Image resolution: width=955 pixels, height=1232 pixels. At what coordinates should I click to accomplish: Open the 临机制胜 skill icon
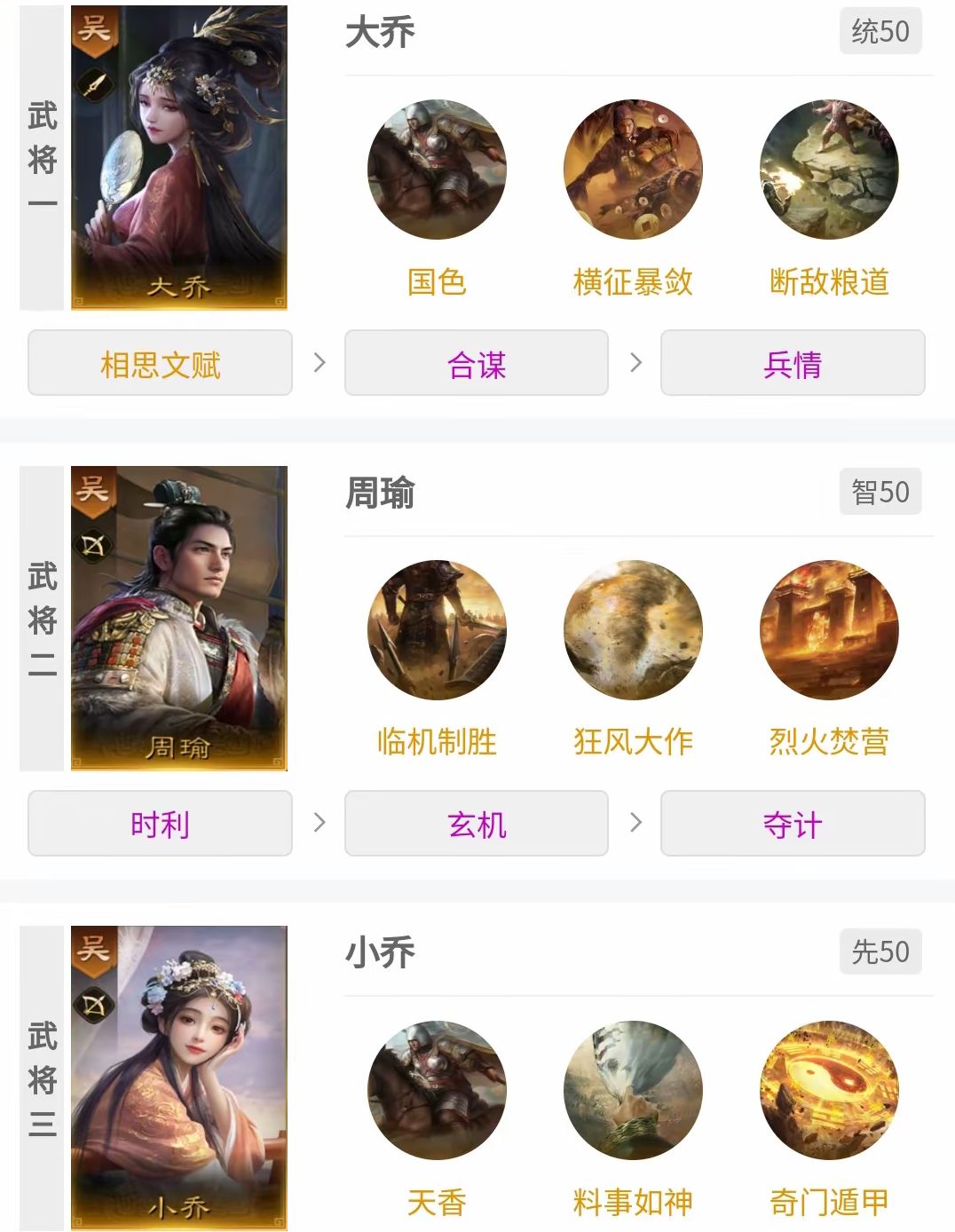coord(435,630)
